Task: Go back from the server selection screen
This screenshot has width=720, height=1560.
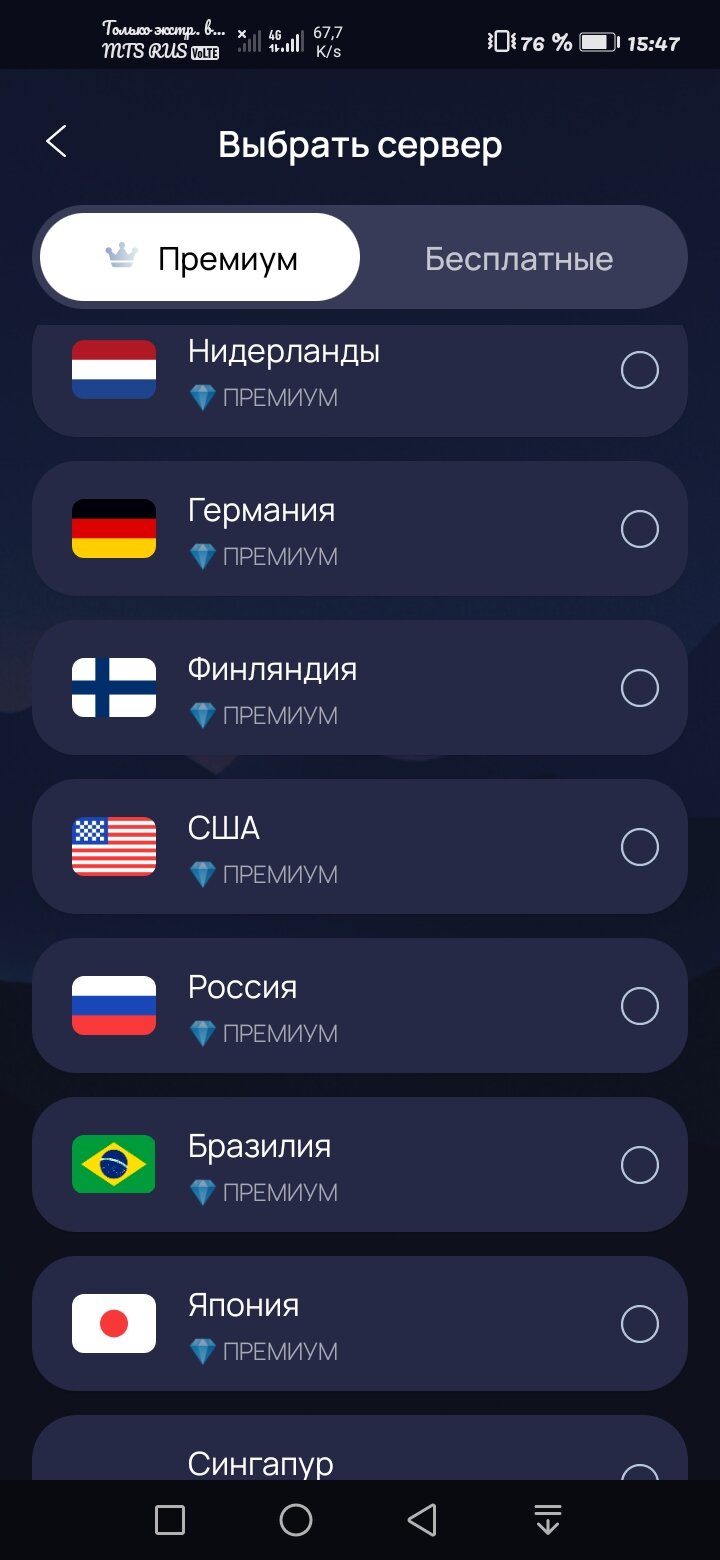Action: [x=56, y=142]
